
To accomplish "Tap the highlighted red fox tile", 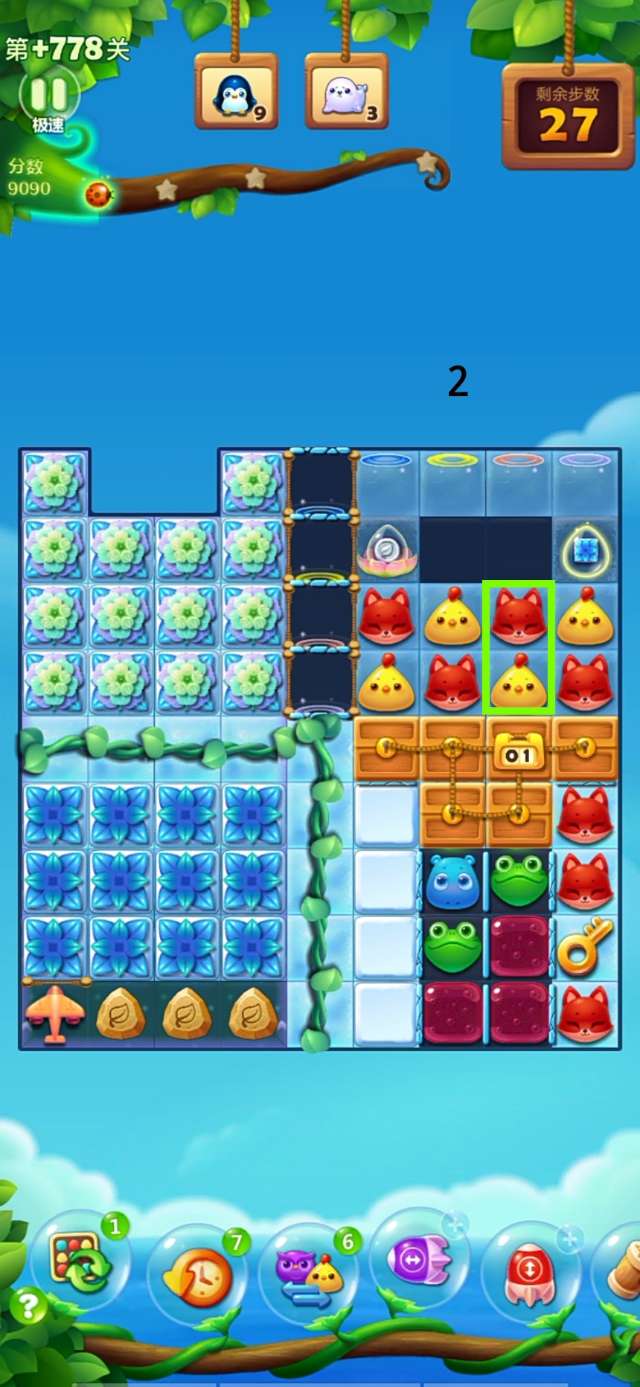I will coord(518,615).
